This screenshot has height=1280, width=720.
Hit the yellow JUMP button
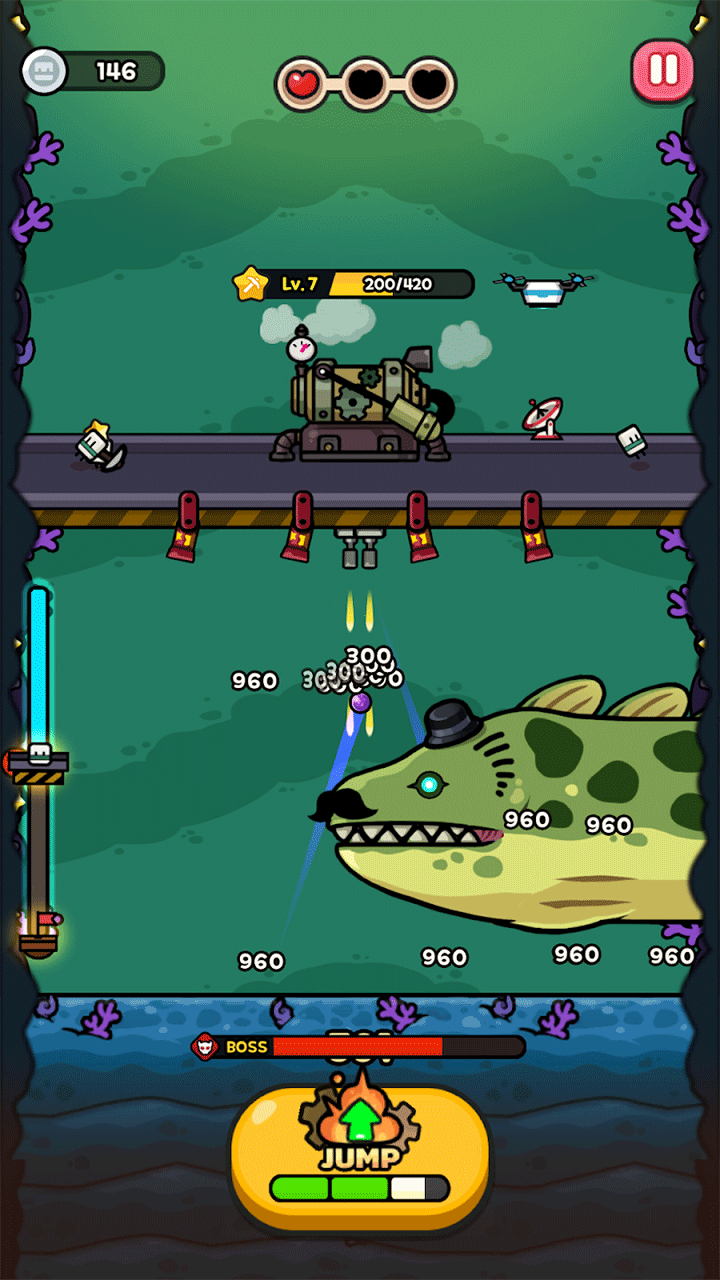click(360, 1155)
